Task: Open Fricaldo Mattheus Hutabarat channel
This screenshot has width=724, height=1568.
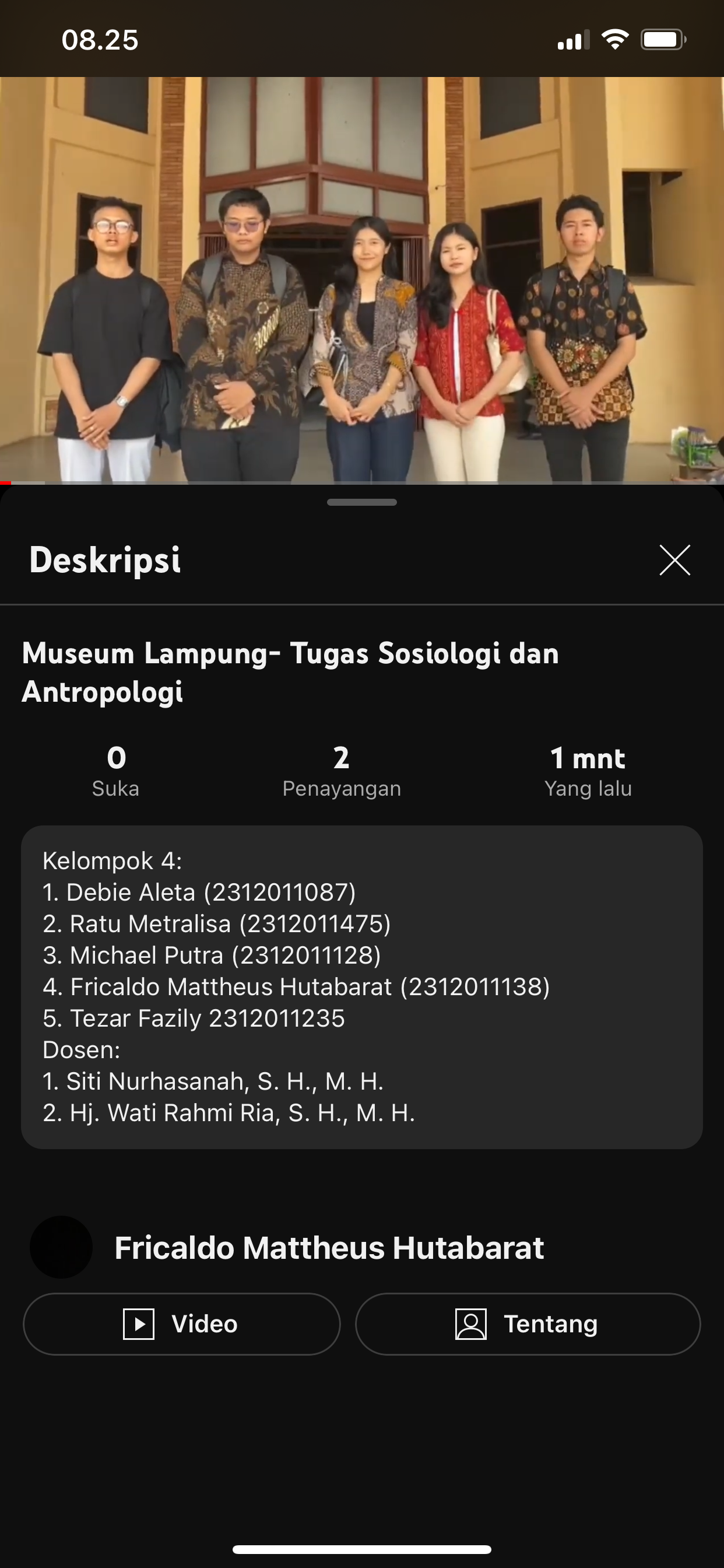Action: pos(329,1248)
